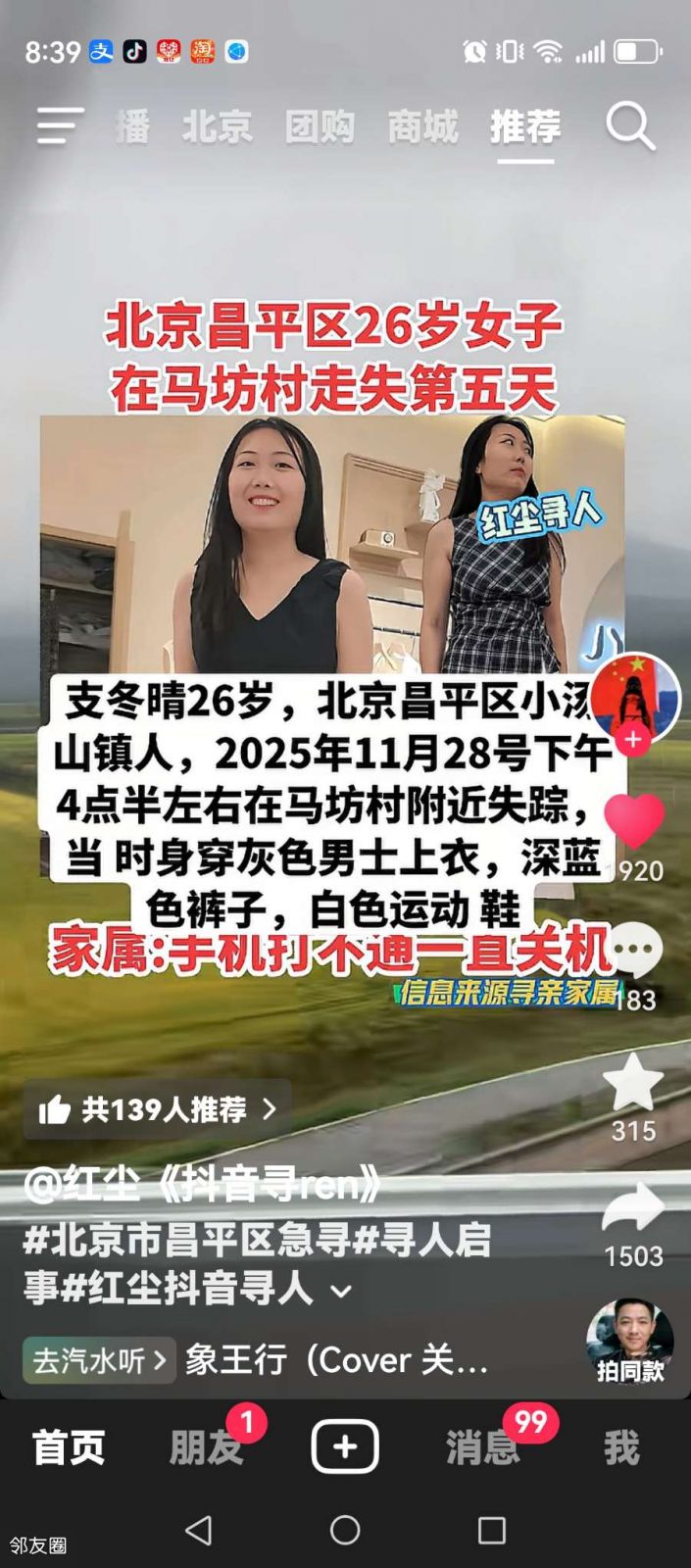Open the comments bubble
This screenshot has width=691, height=1568.
(x=635, y=949)
